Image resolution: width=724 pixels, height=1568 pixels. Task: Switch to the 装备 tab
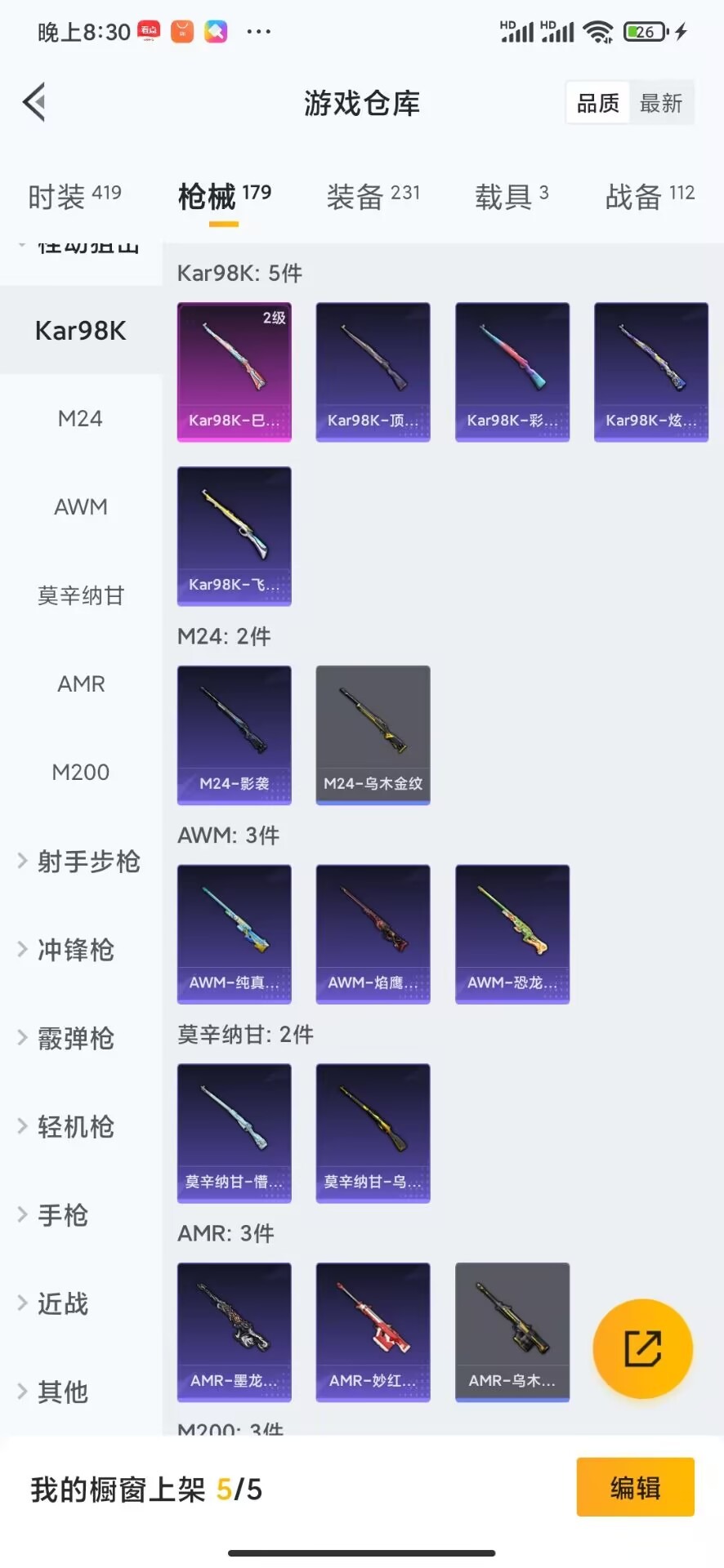pos(373,197)
